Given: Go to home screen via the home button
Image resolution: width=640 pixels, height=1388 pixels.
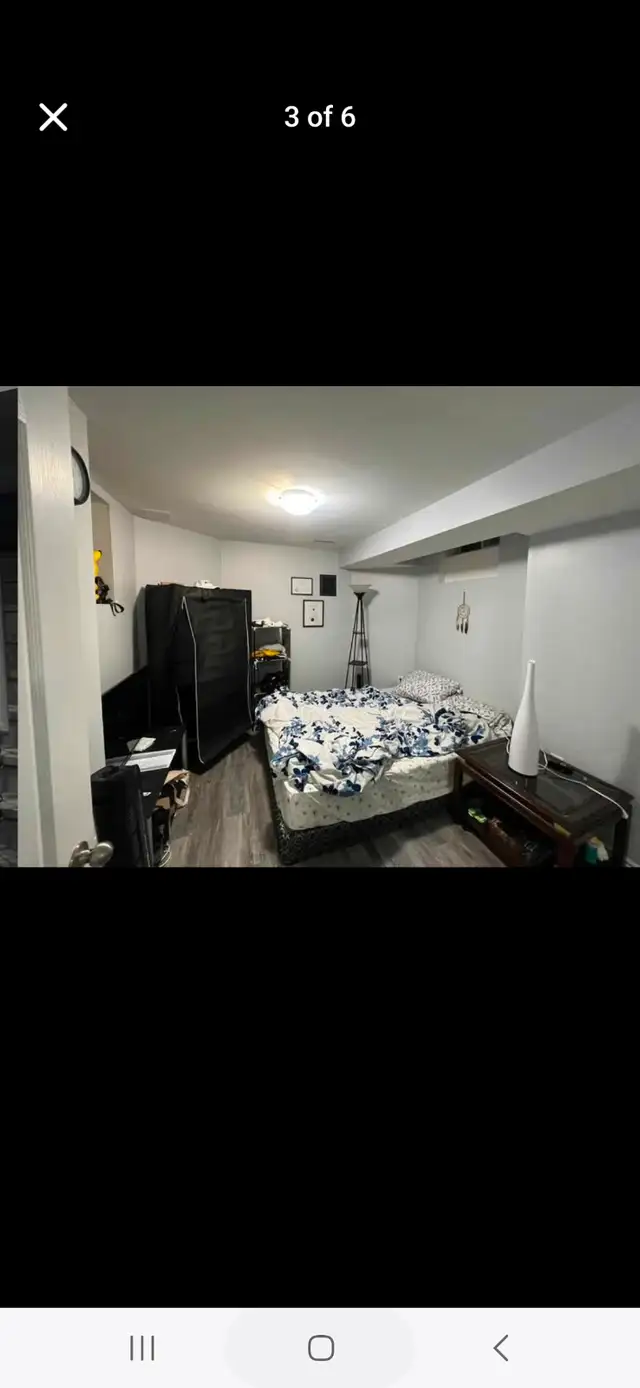Looking at the screenshot, I should pos(321,1348).
